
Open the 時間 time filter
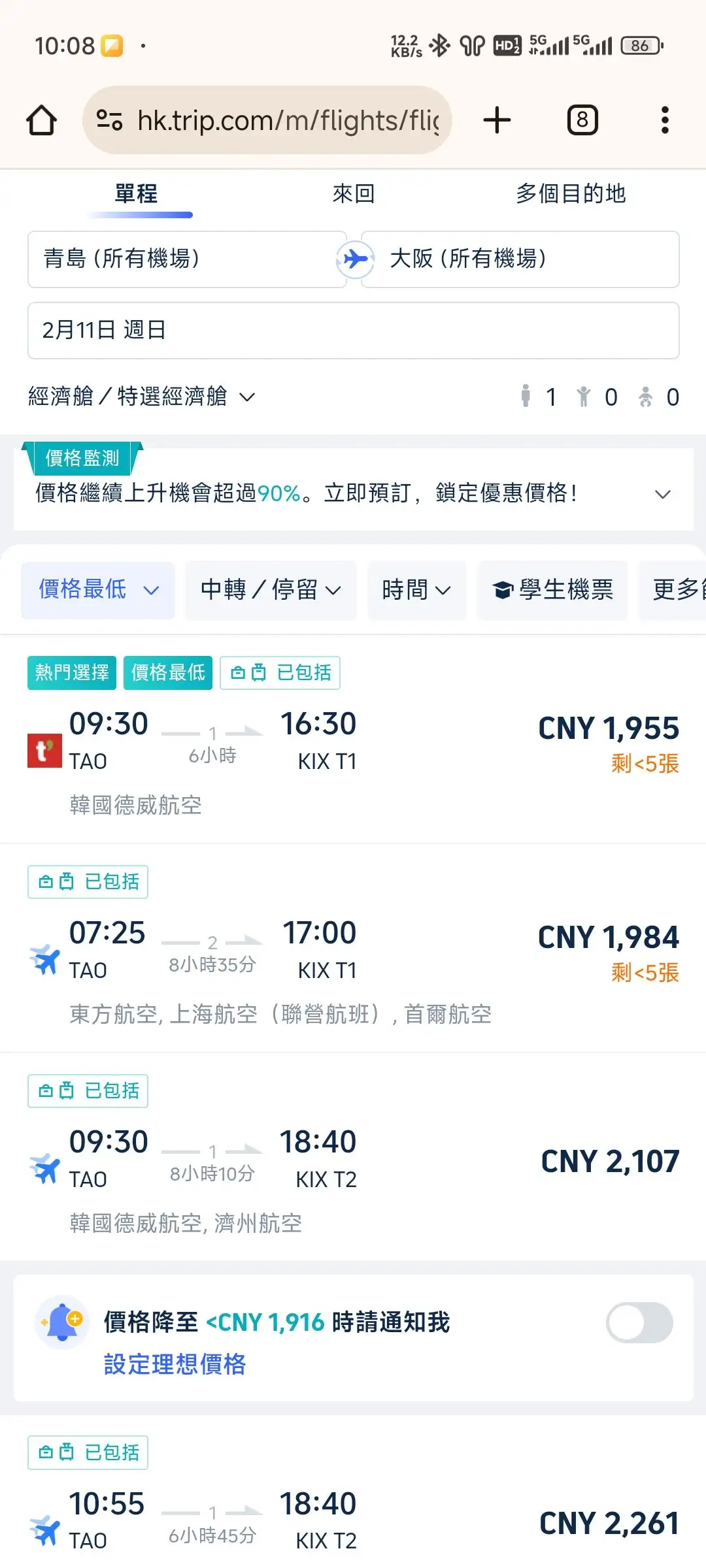coord(416,590)
